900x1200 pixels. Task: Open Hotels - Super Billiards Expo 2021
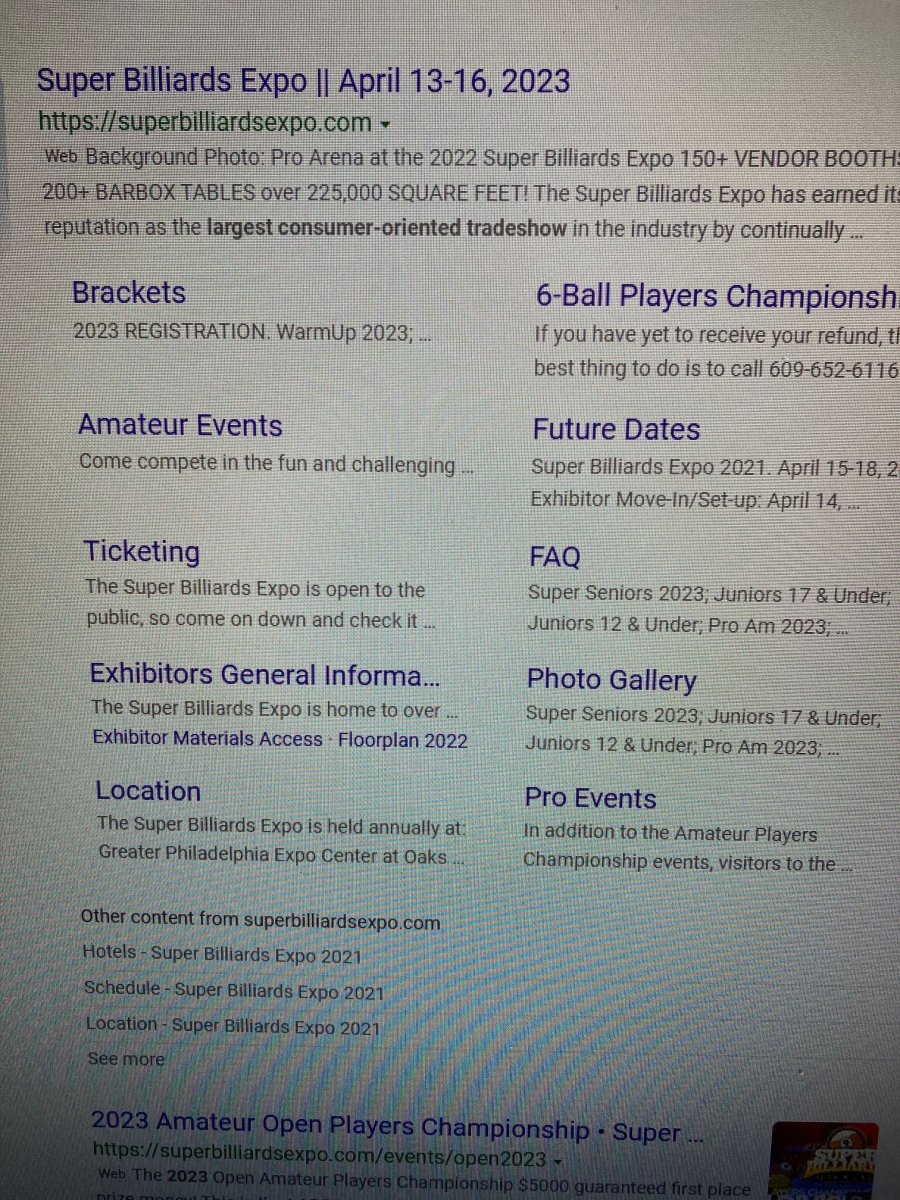coord(221,955)
